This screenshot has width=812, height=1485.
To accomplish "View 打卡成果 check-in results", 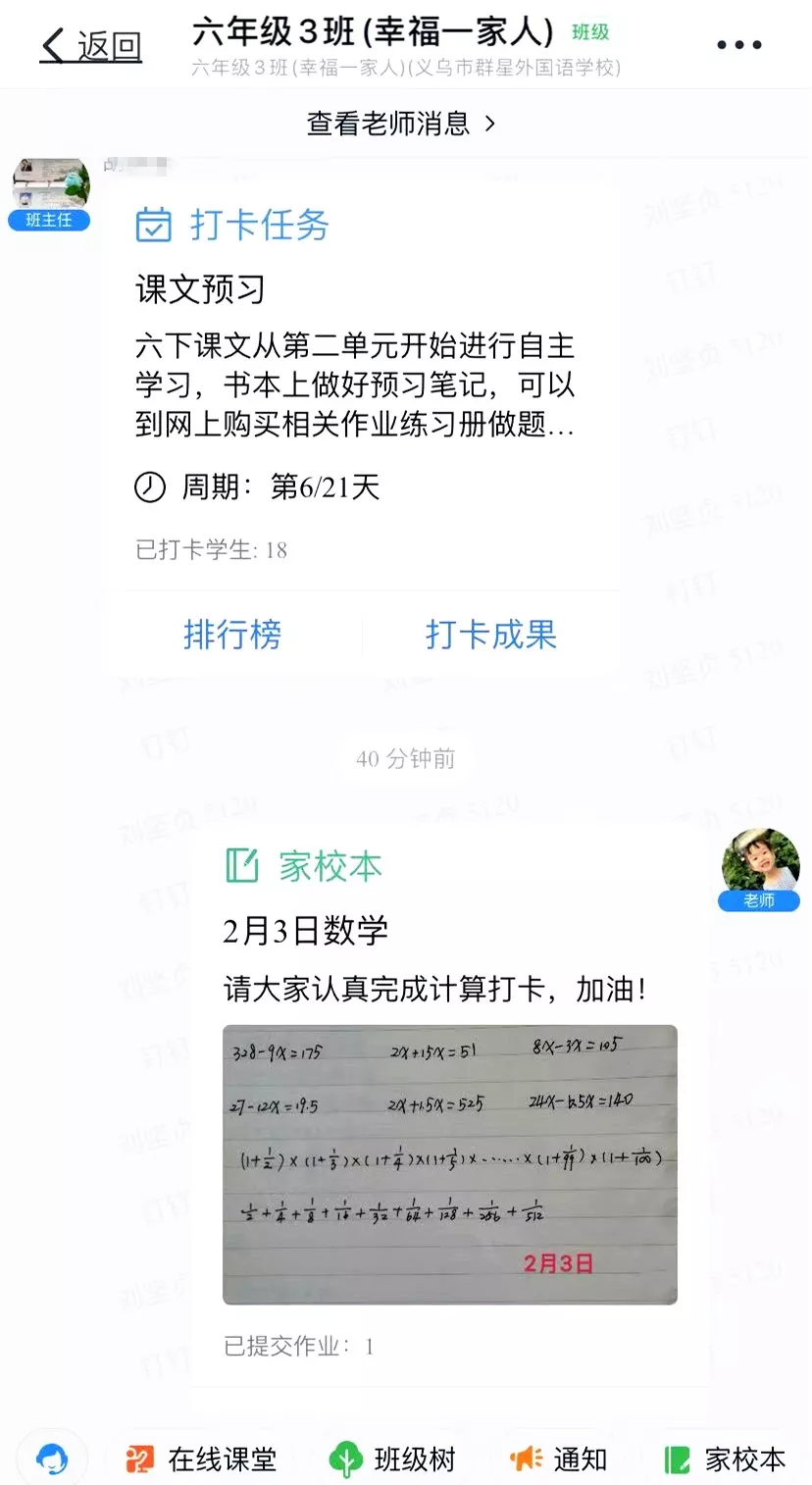I will 490,635.
